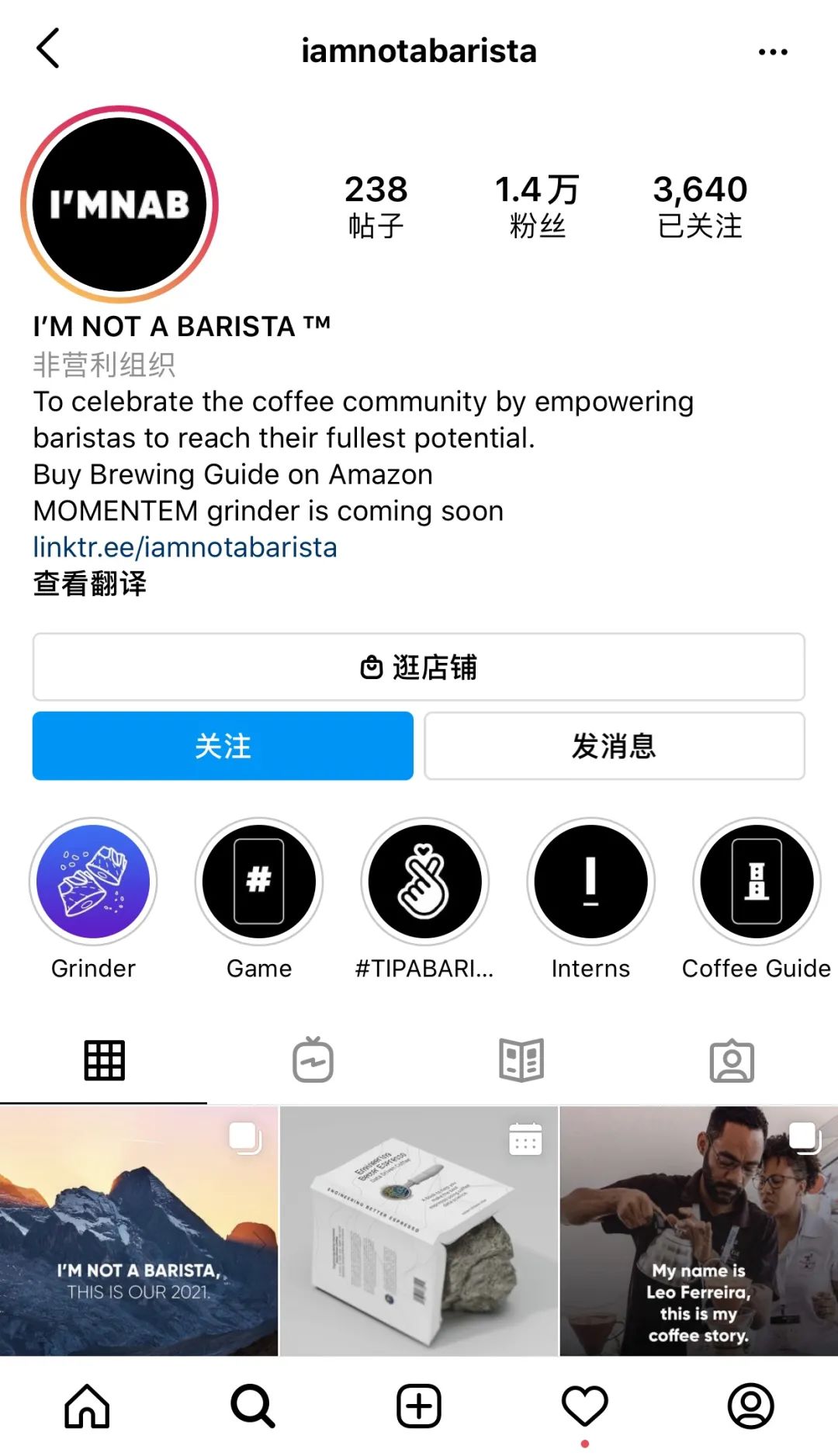
Task: Open the 3,640 已关注 following list
Action: click(x=700, y=206)
